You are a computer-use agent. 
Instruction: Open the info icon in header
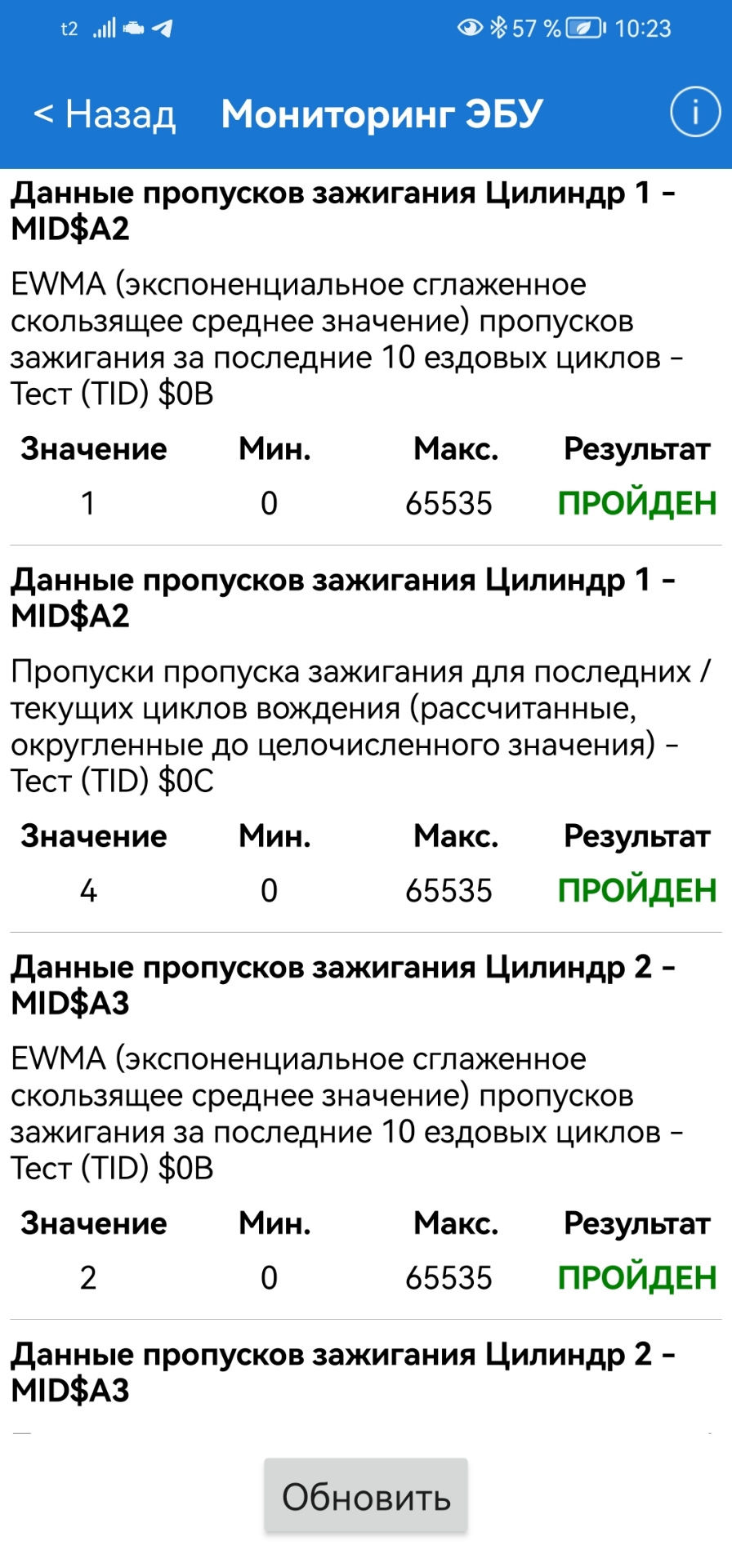[x=695, y=112]
